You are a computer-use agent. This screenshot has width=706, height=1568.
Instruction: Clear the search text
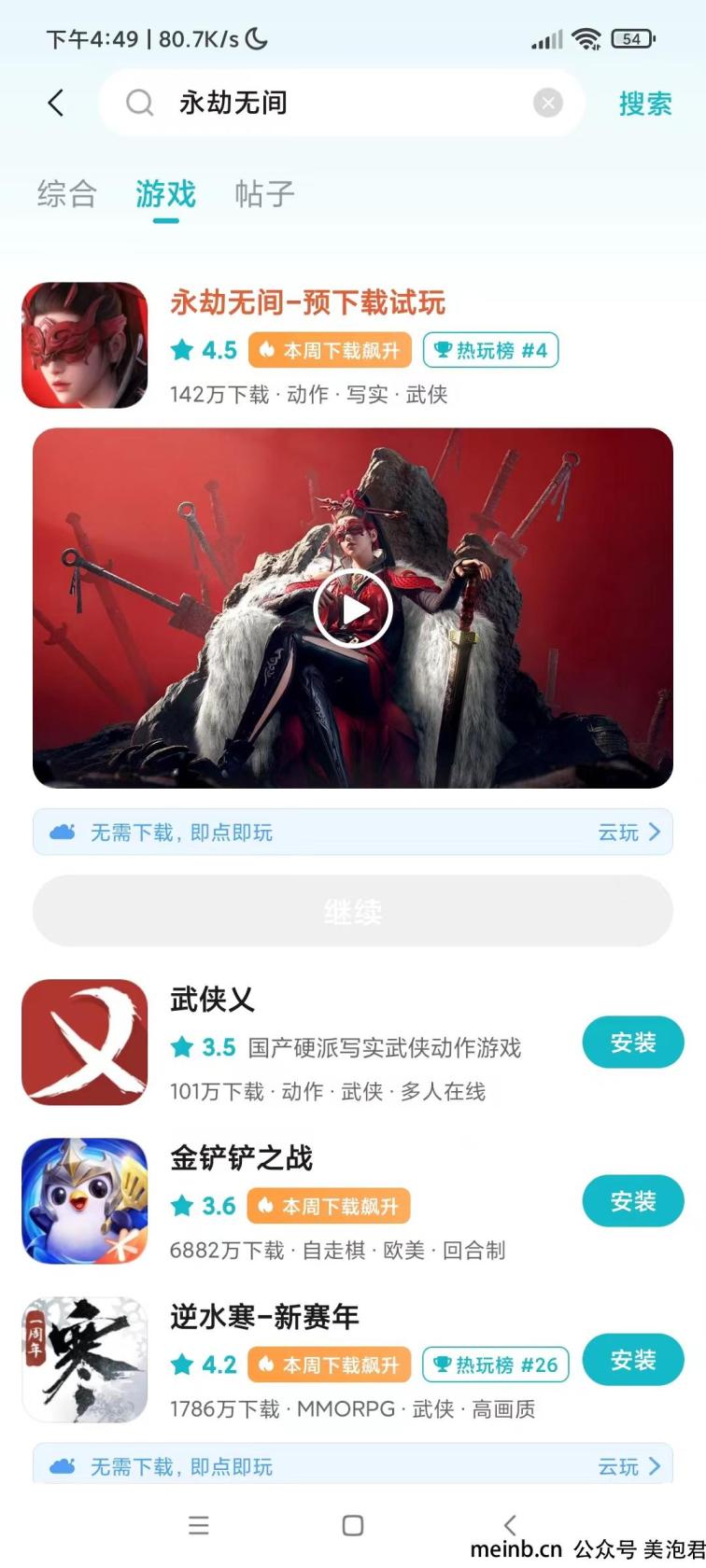(548, 103)
